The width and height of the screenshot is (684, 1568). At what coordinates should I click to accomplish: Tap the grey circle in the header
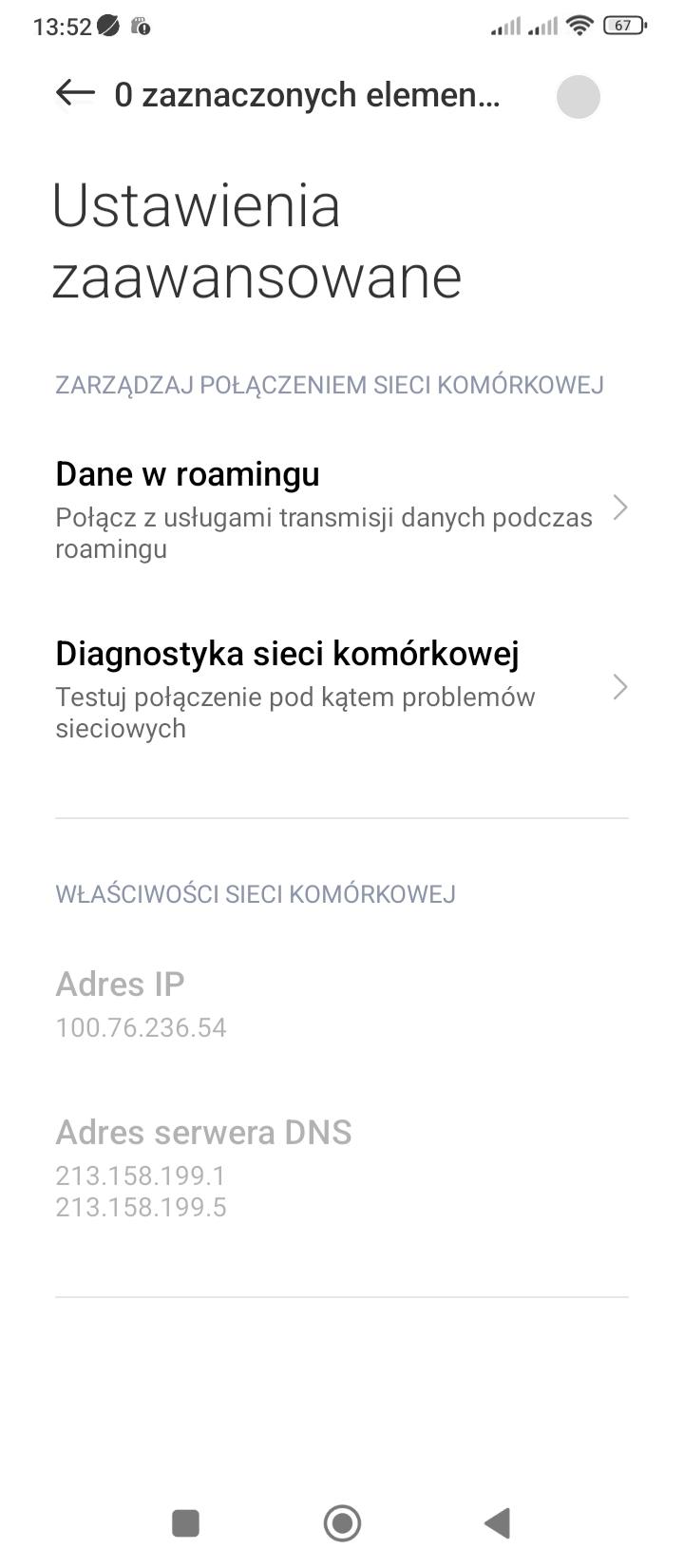578,96
